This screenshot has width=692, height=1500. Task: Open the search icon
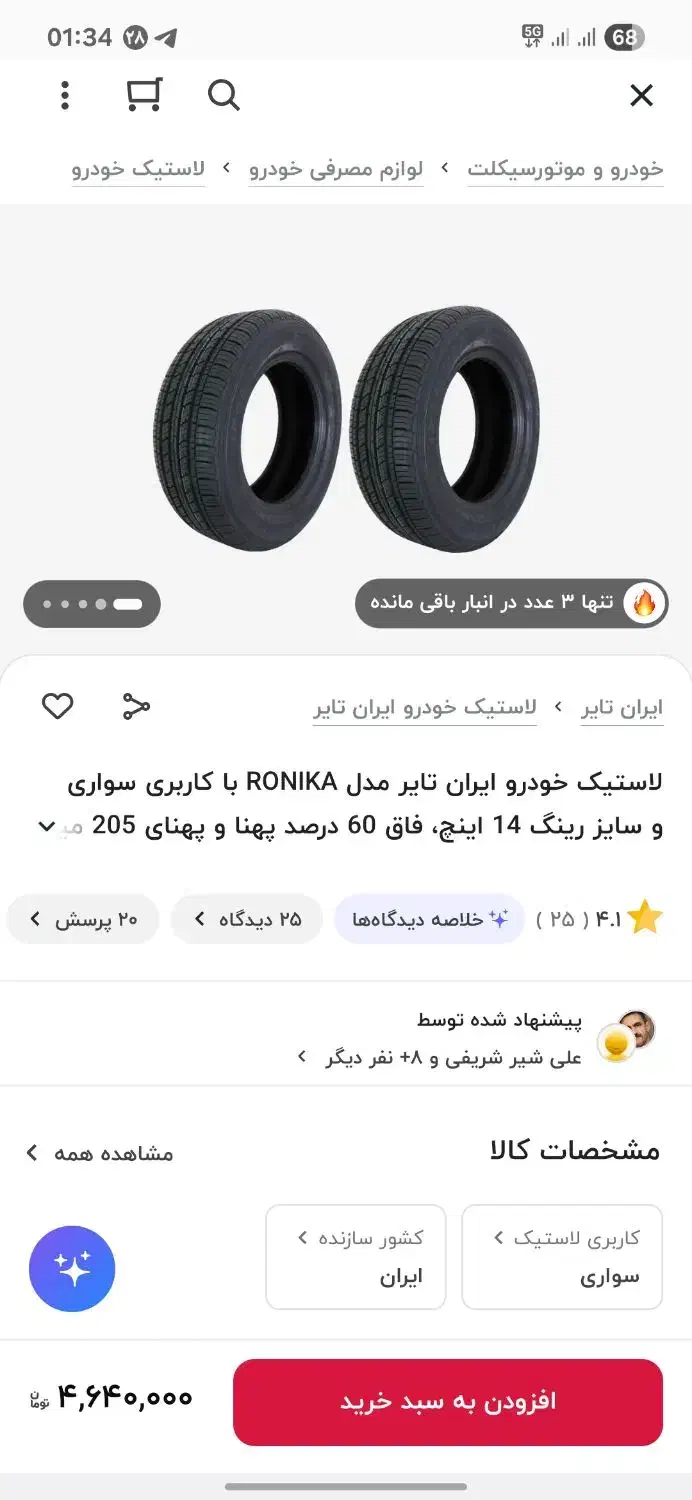pyautogui.click(x=223, y=96)
